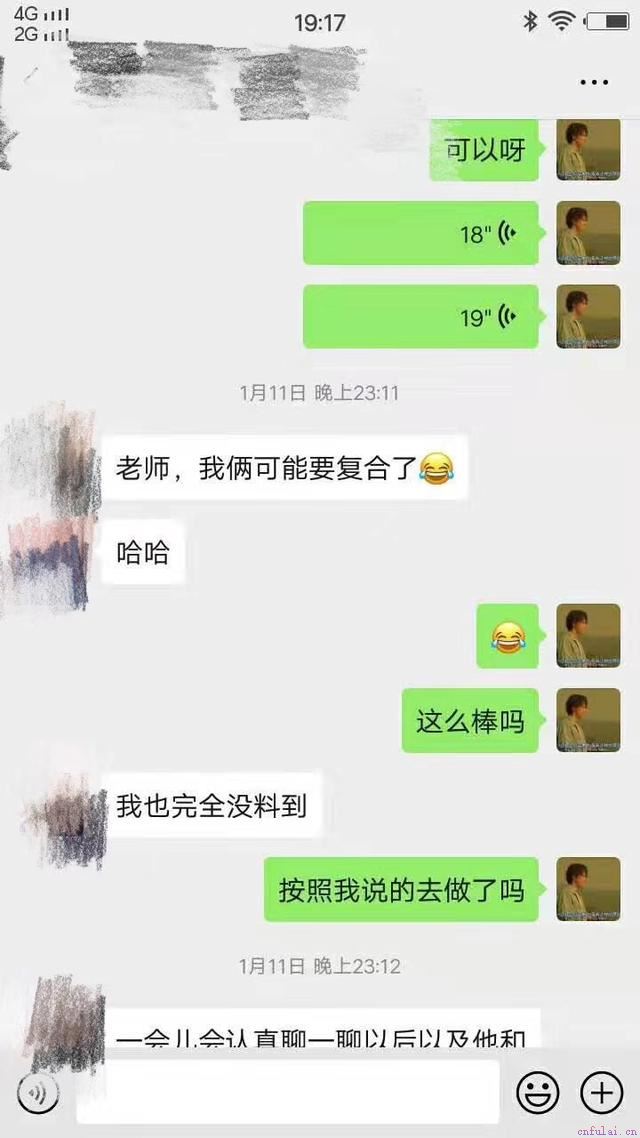The width and height of the screenshot is (640, 1138).
Task: Open the plus attachments panel
Action: 601,1092
